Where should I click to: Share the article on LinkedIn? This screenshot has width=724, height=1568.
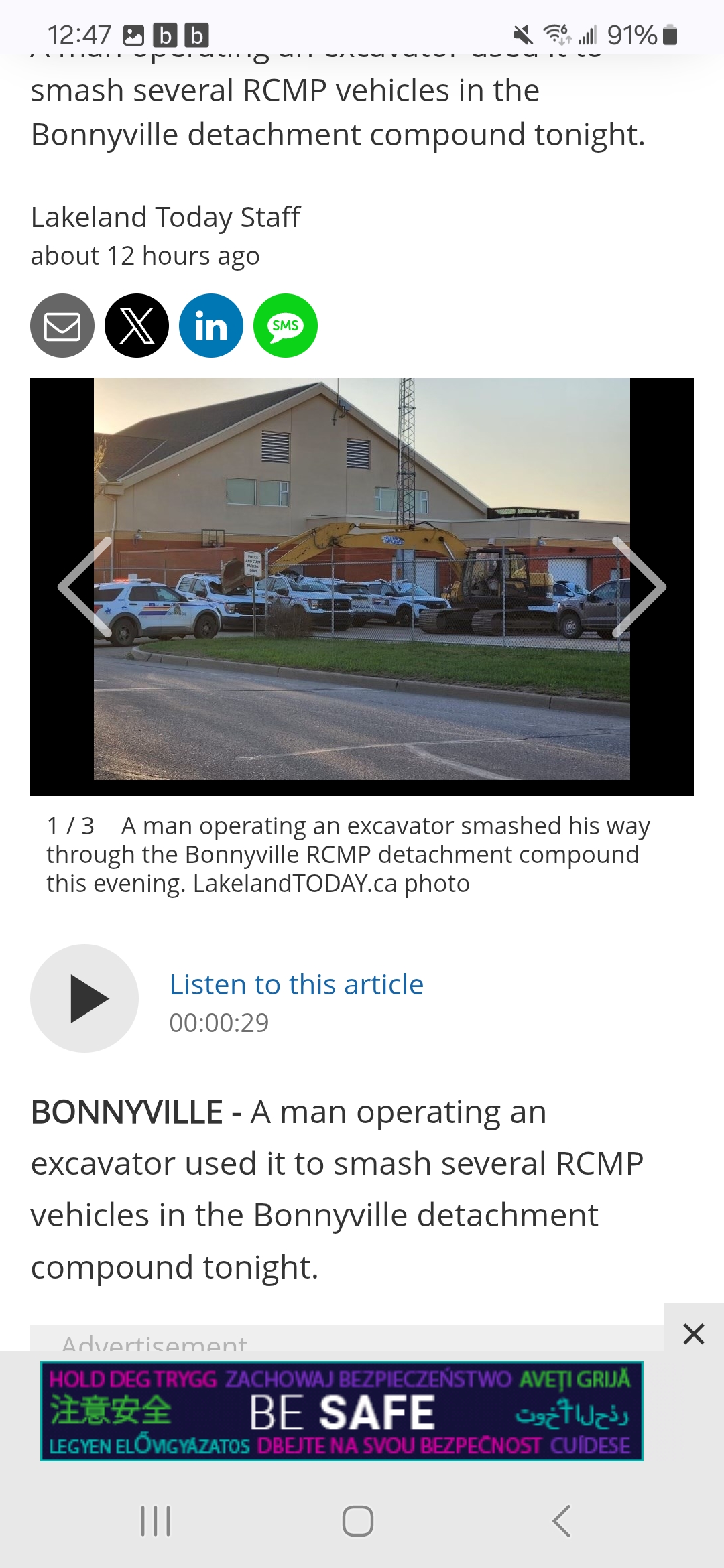pyautogui.click(x=211, y=326)
